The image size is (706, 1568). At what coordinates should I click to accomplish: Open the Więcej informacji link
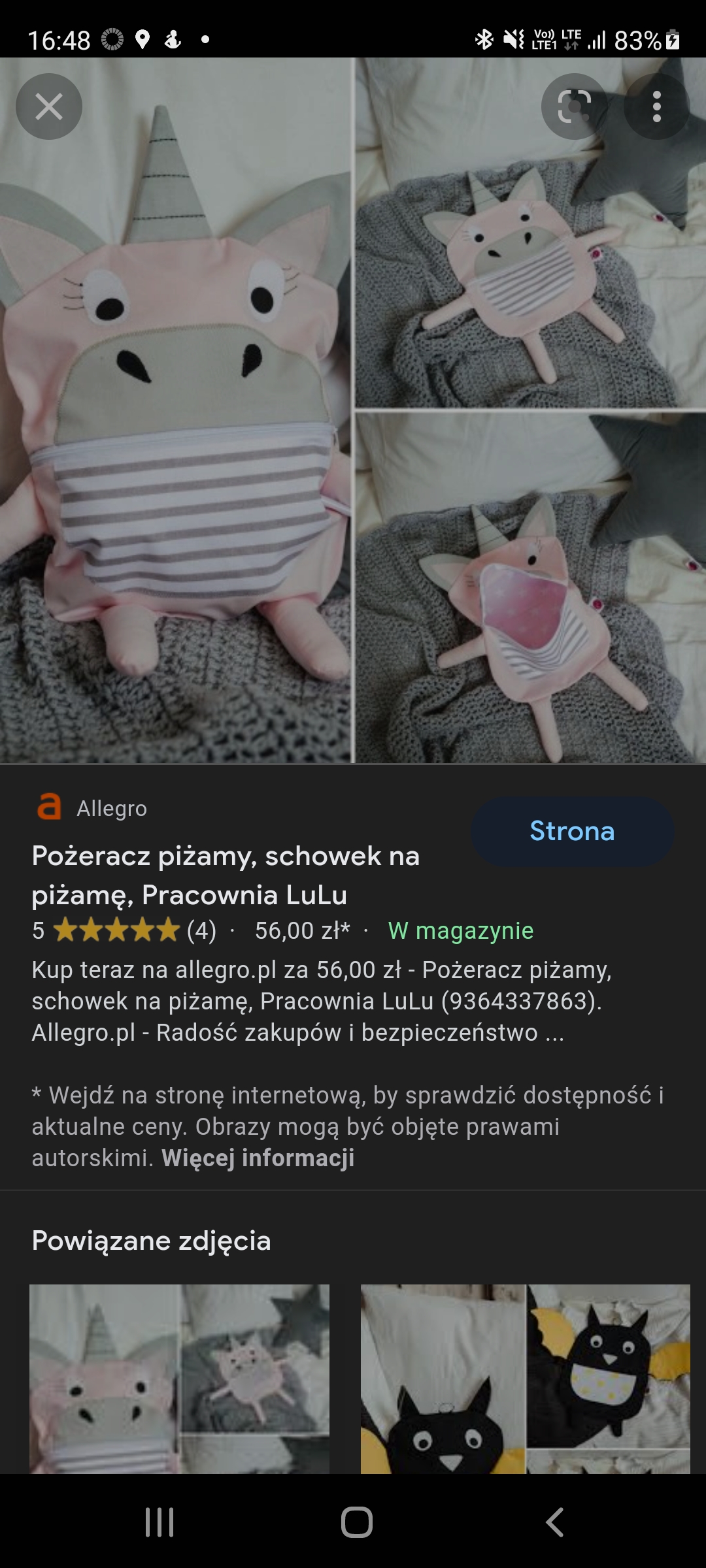[258, 1158]
